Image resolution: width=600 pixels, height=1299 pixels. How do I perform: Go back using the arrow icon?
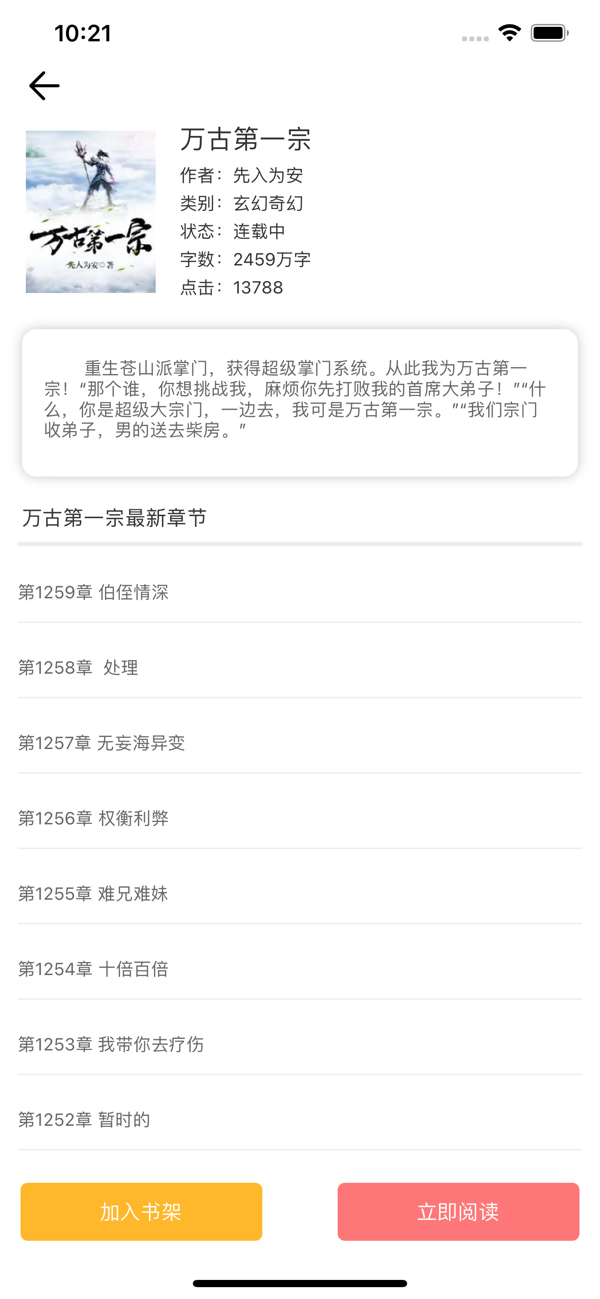click(x=44, y=86)
